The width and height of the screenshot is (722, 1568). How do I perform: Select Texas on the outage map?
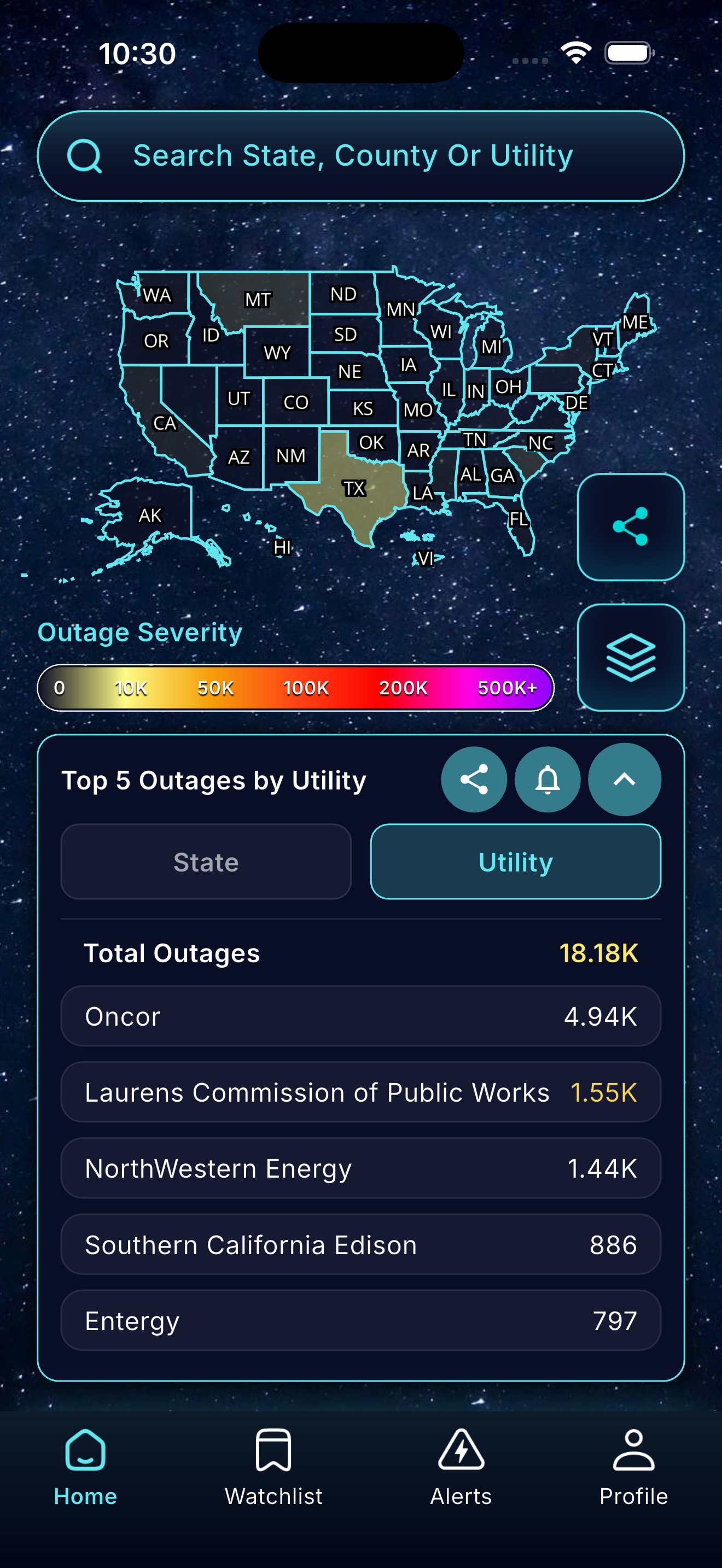pos(359,481)
